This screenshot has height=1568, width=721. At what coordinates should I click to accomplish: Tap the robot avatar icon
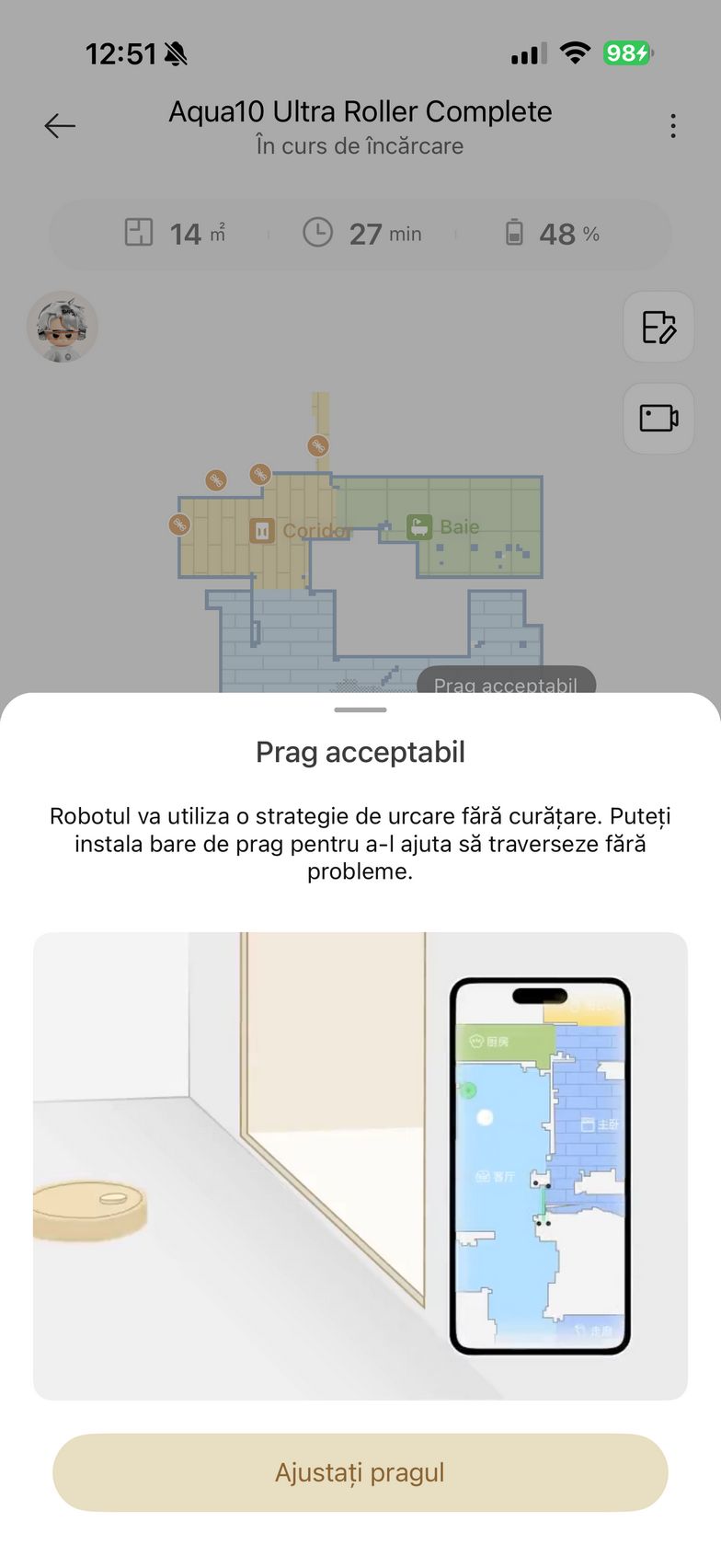(62, 328)
